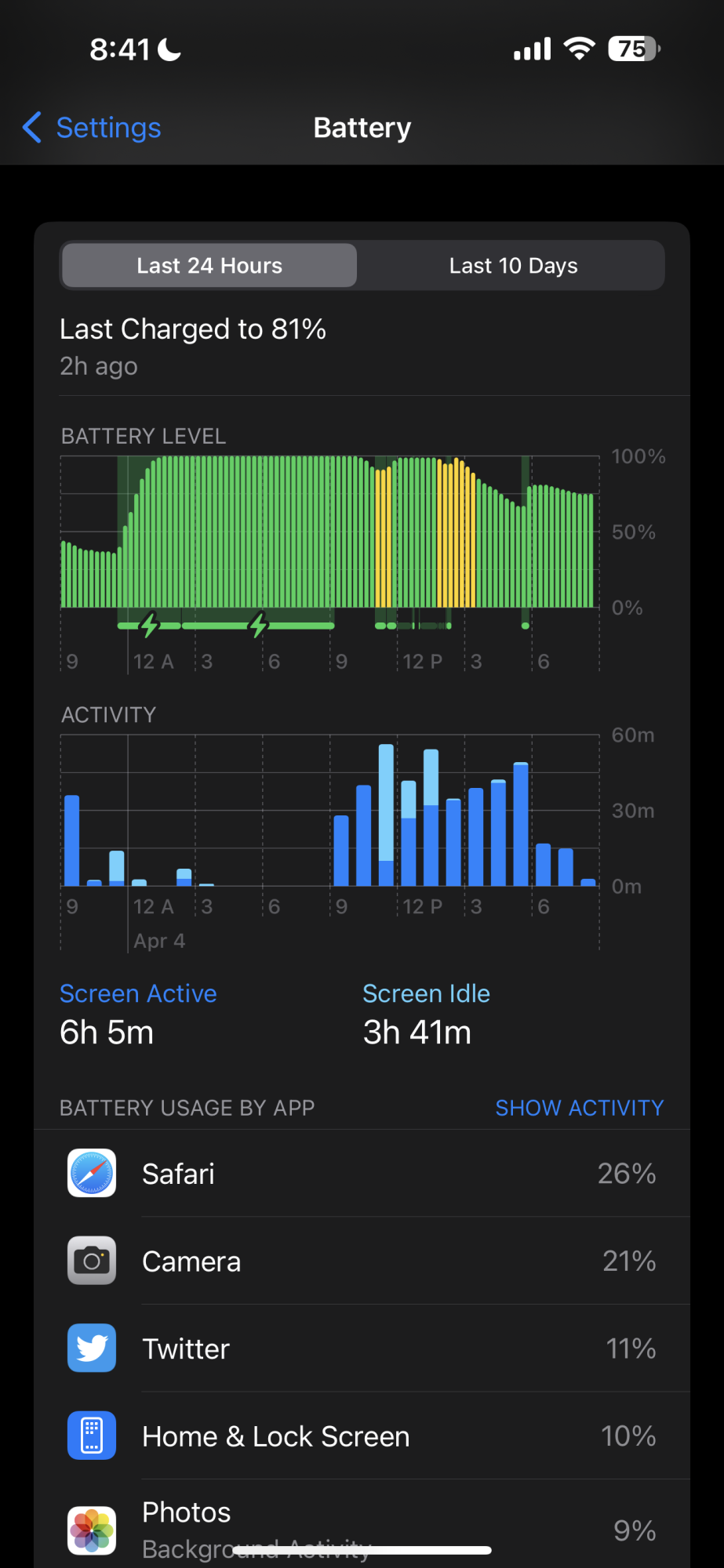Go back to Settings
Image resolution: width=724 pixels, height=1568 pixels.
93,128
